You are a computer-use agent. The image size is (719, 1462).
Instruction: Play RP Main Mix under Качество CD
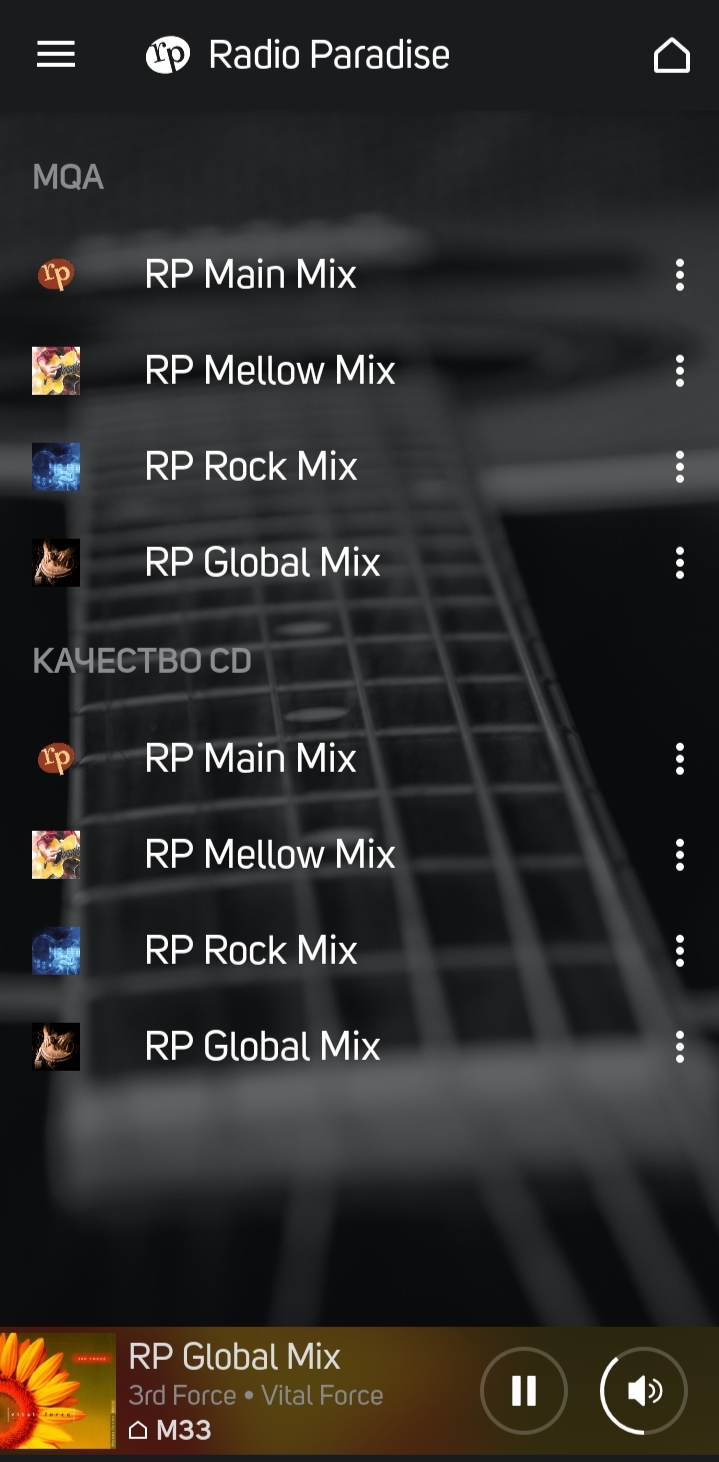(250, 758)
